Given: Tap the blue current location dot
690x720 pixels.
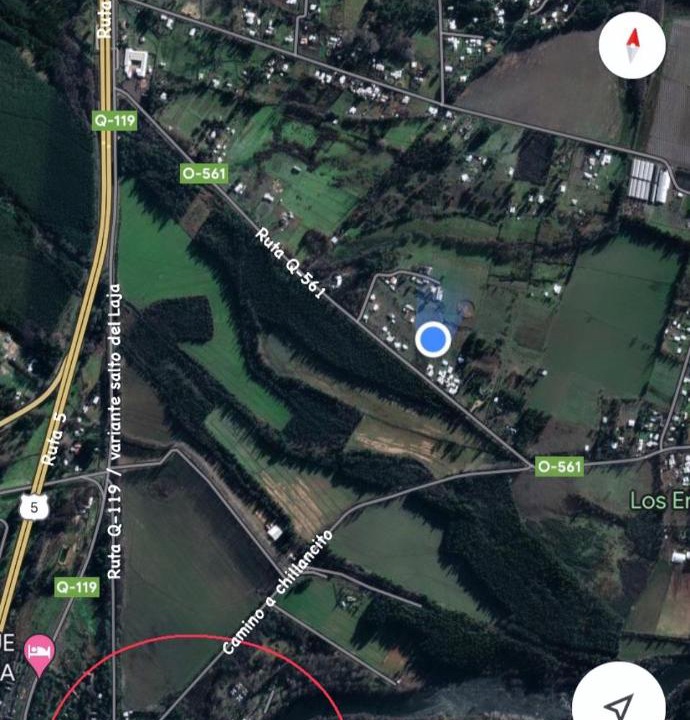Looking at the screenshot, I should click(432, 340).
